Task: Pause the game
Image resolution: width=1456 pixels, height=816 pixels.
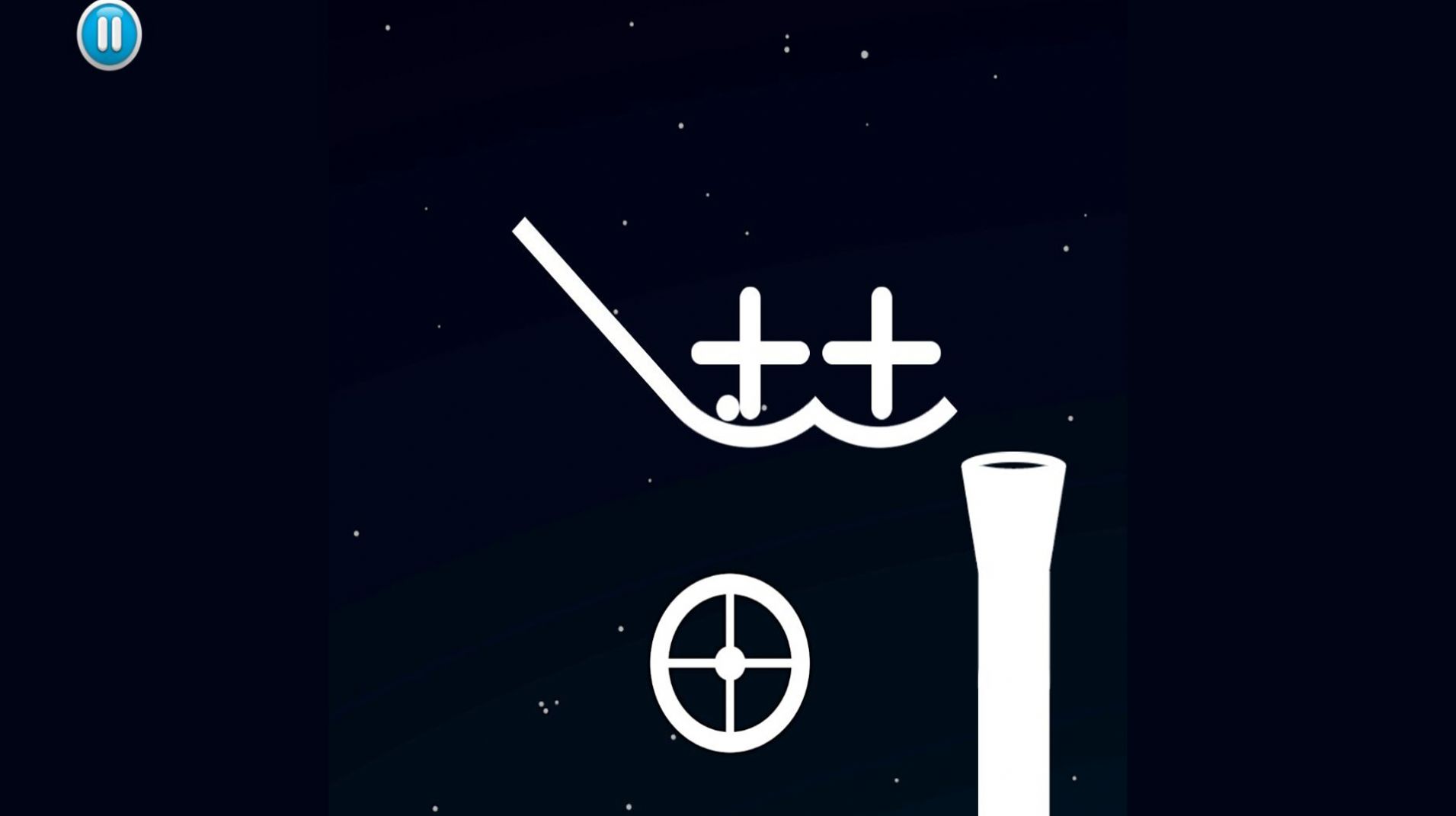Action: pos(109,35)
